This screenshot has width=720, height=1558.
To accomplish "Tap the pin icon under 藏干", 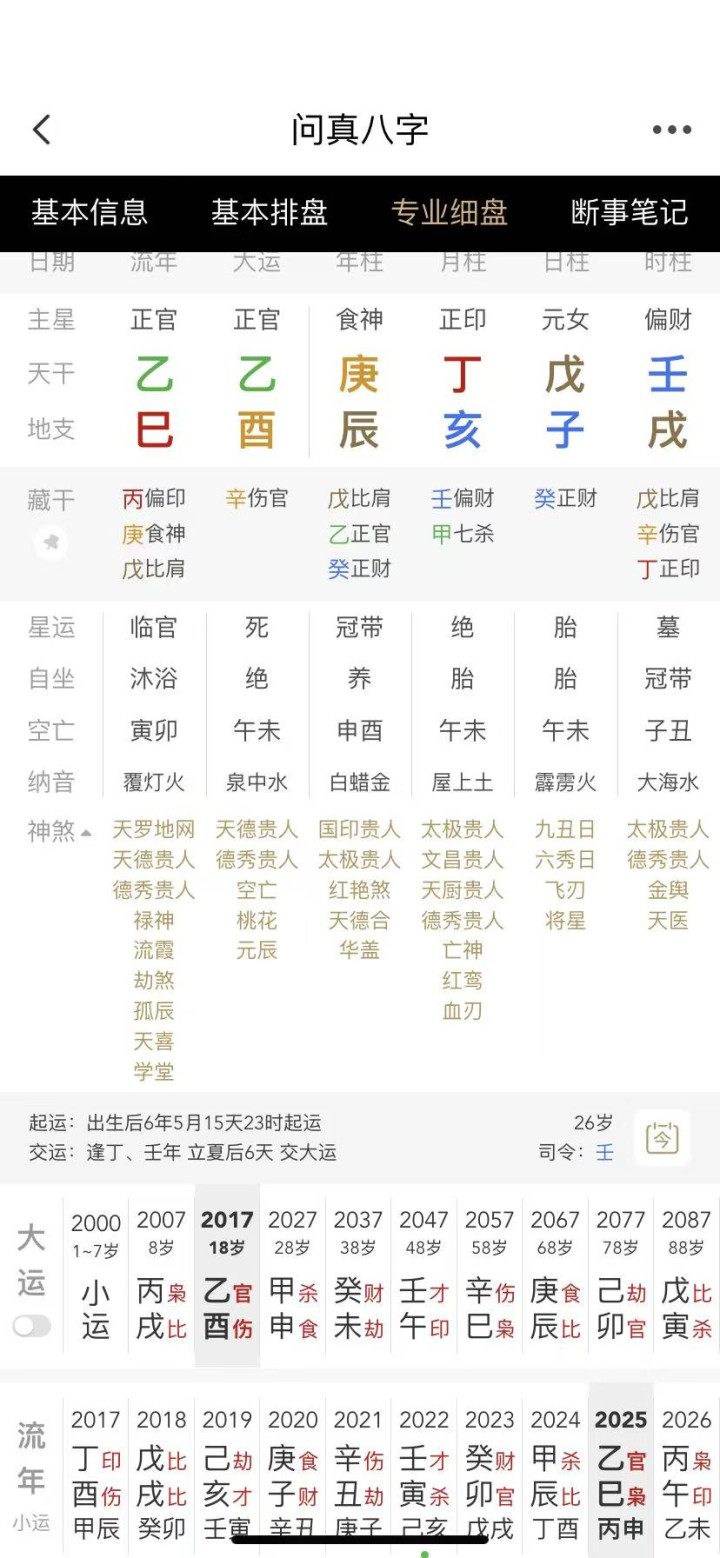I will point(51,543).
